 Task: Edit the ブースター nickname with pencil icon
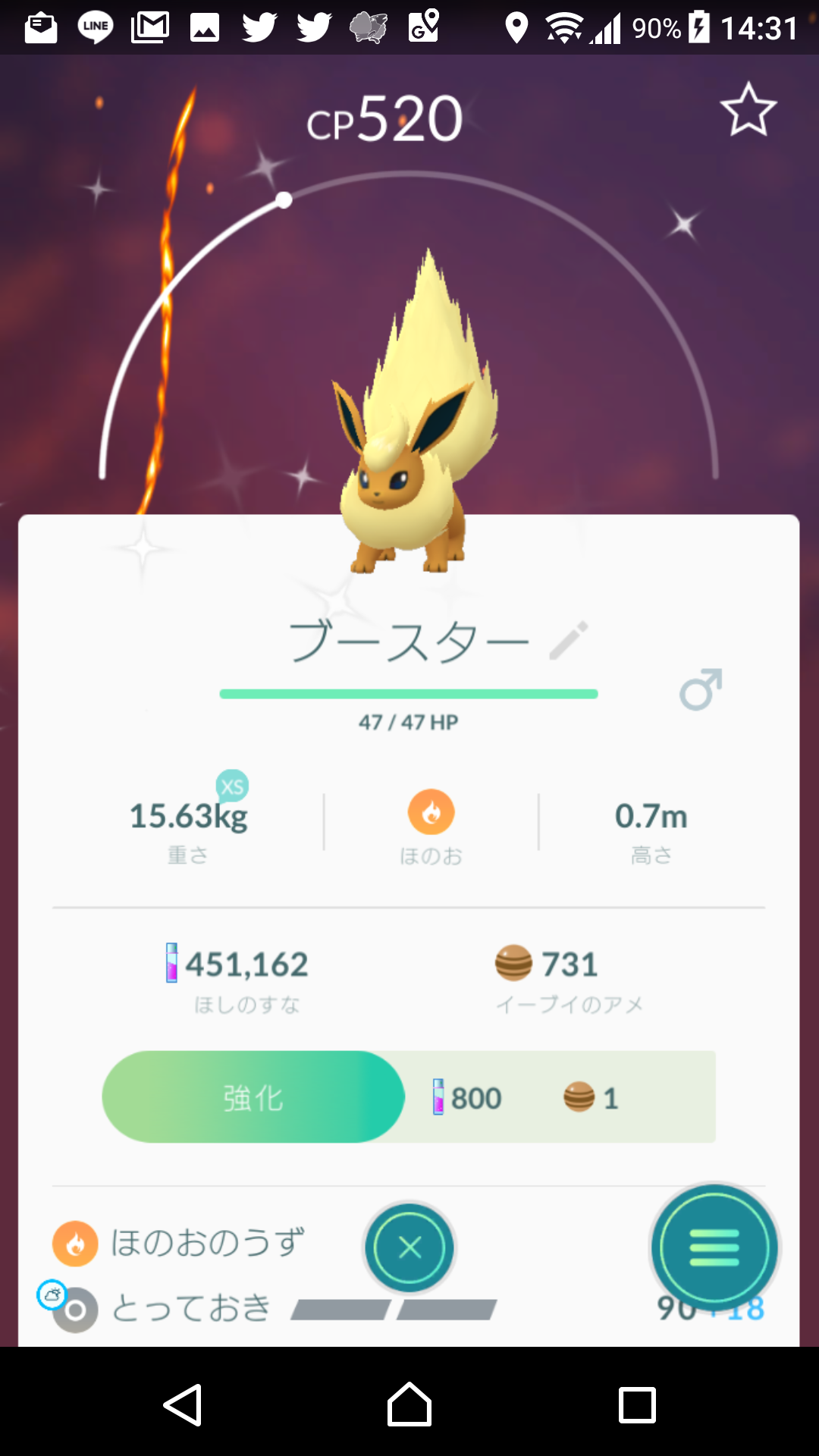pyautogui.click(x=569, y=641)
